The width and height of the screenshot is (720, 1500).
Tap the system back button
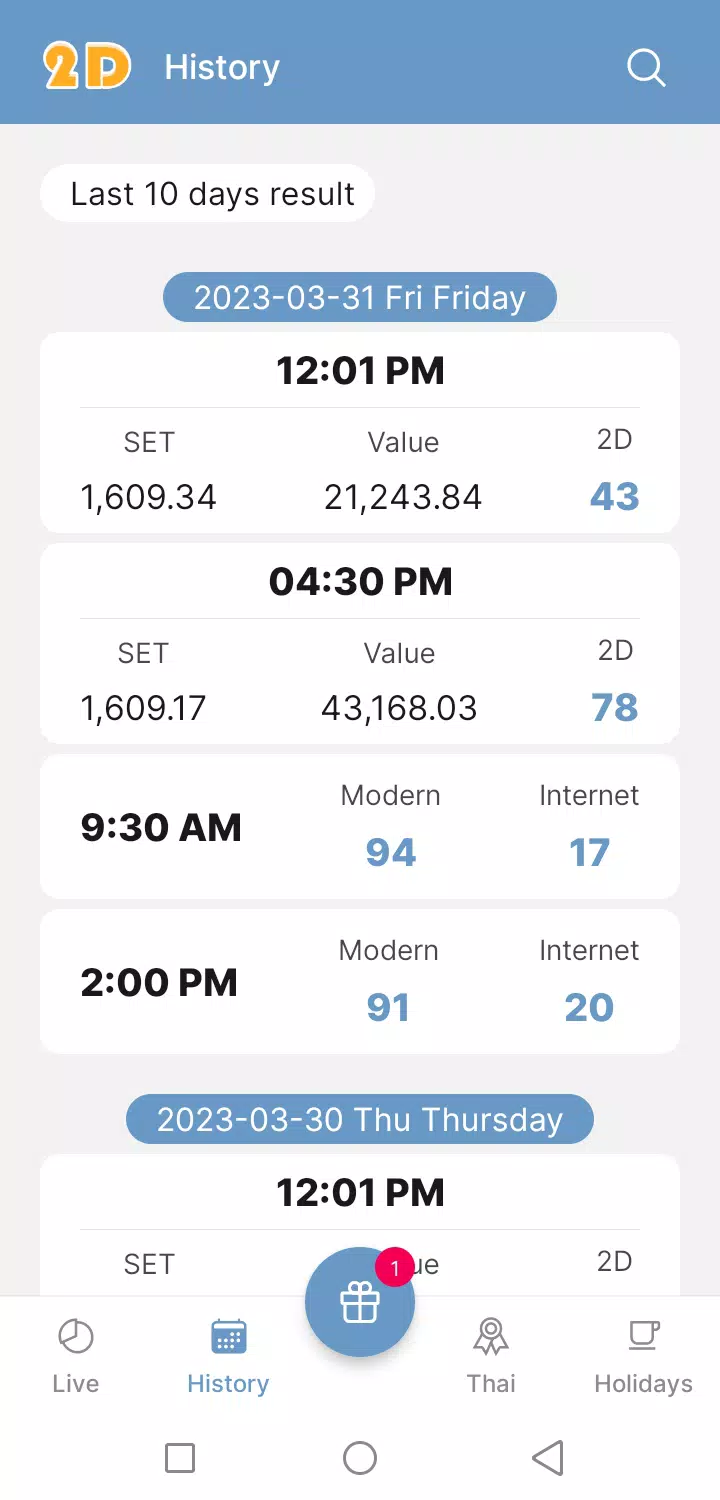pos(547,1458)
